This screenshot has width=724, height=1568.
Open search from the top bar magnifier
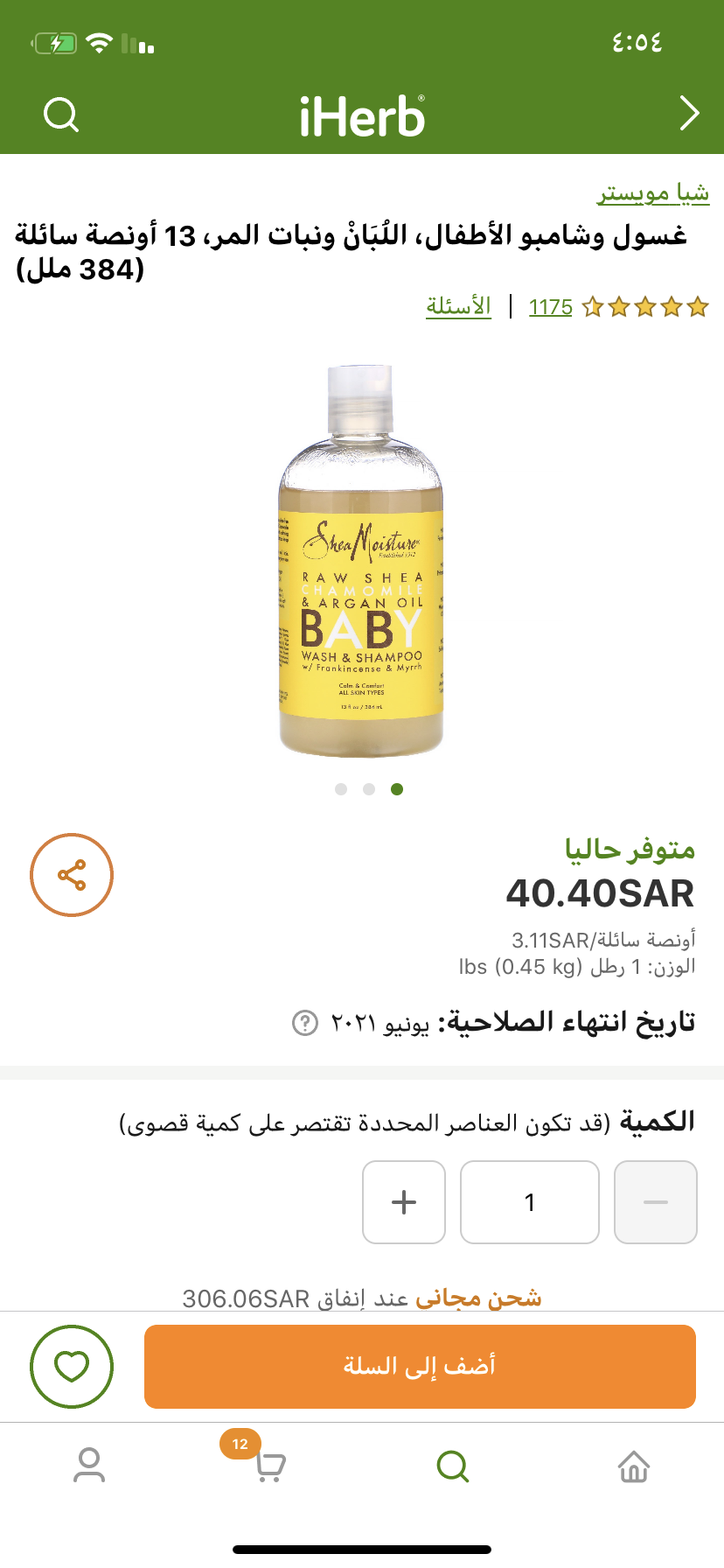[61, 114]
